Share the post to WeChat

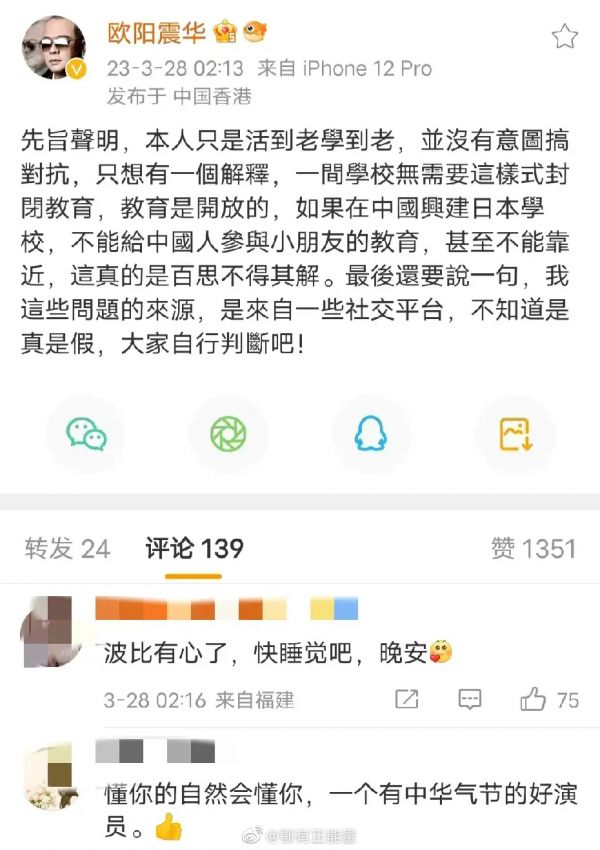click(86, 433)
